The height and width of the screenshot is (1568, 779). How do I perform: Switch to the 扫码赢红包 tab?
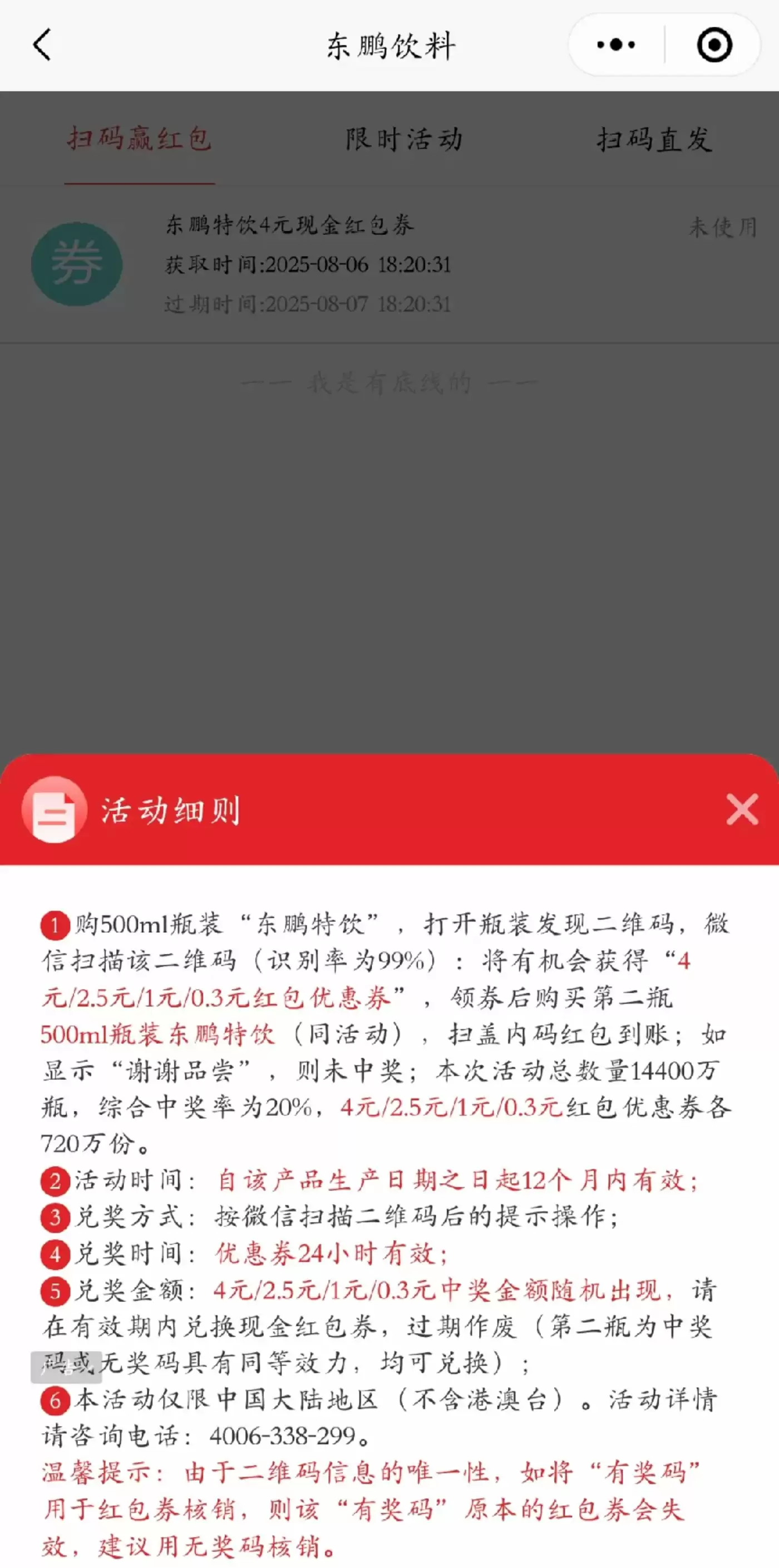[139, 139]
